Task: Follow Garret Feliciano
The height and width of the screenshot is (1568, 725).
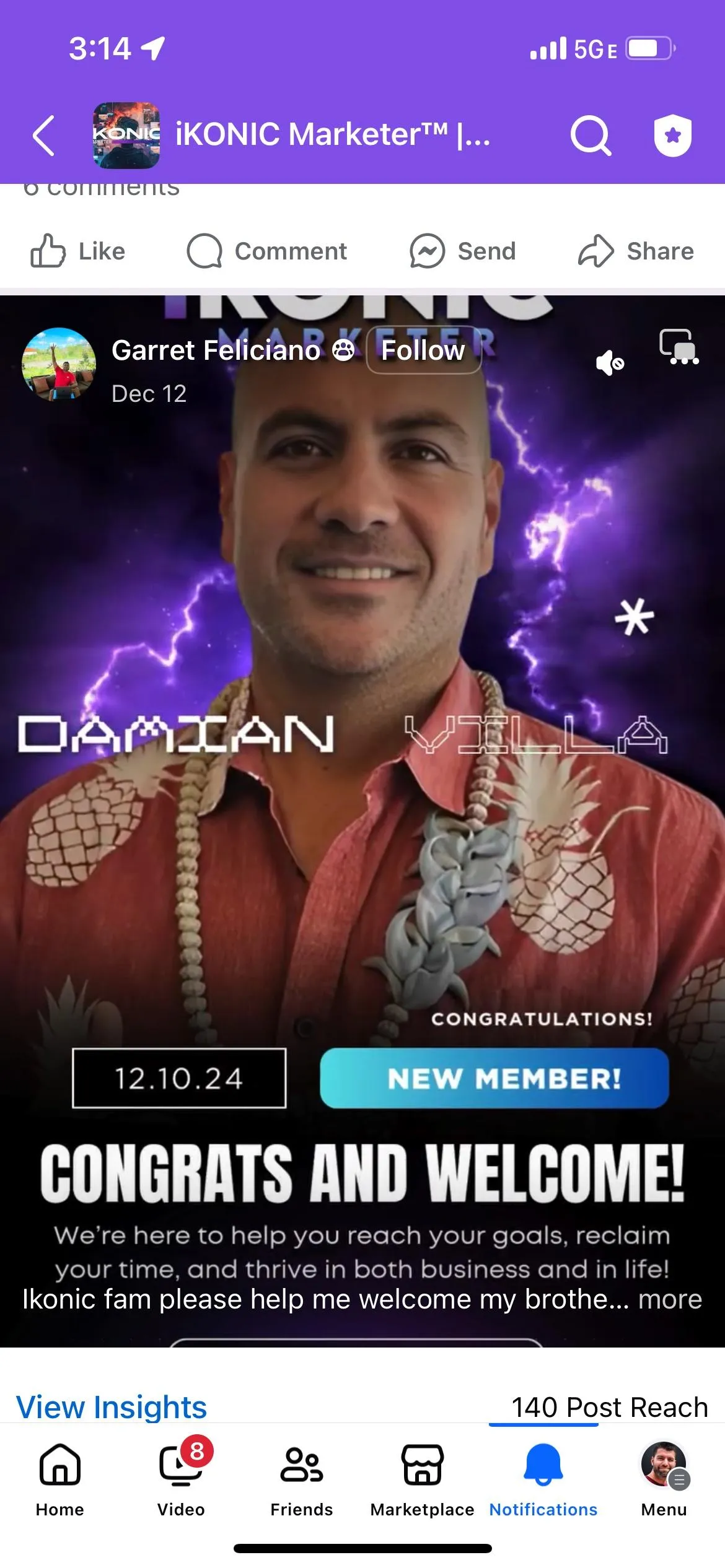Action: click(424, 350)
